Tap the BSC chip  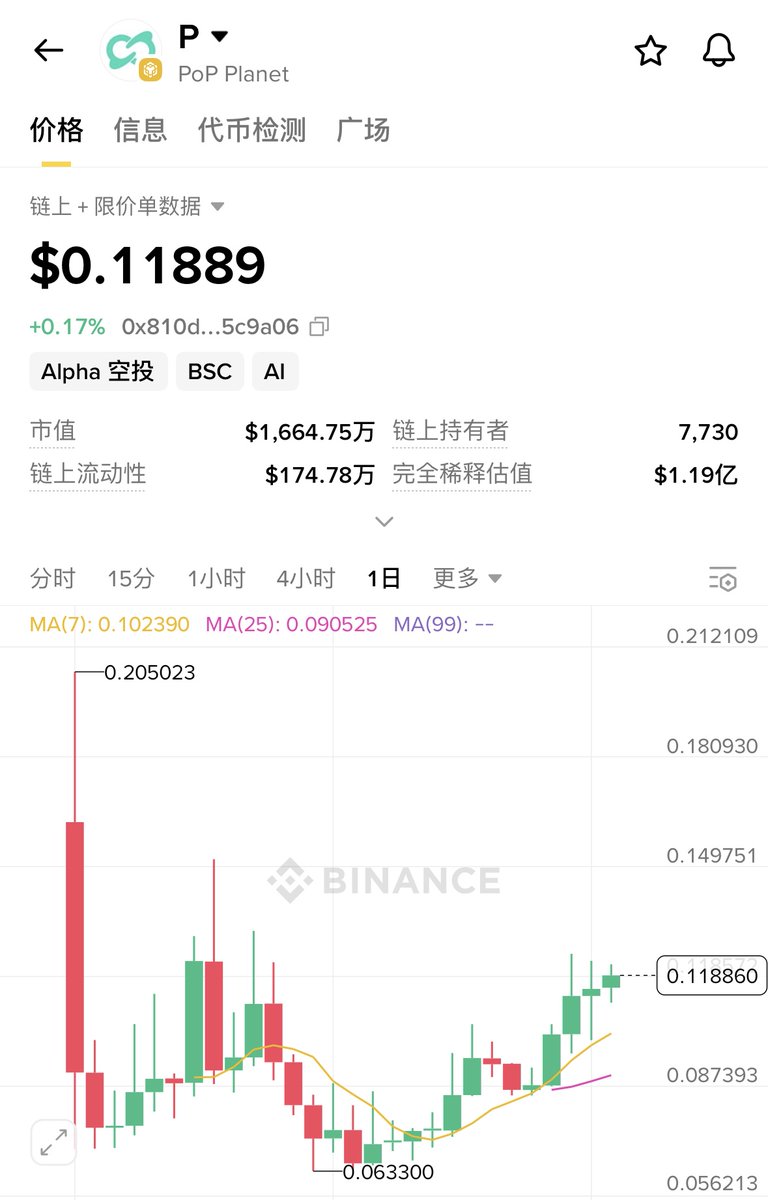coord(210,372)
